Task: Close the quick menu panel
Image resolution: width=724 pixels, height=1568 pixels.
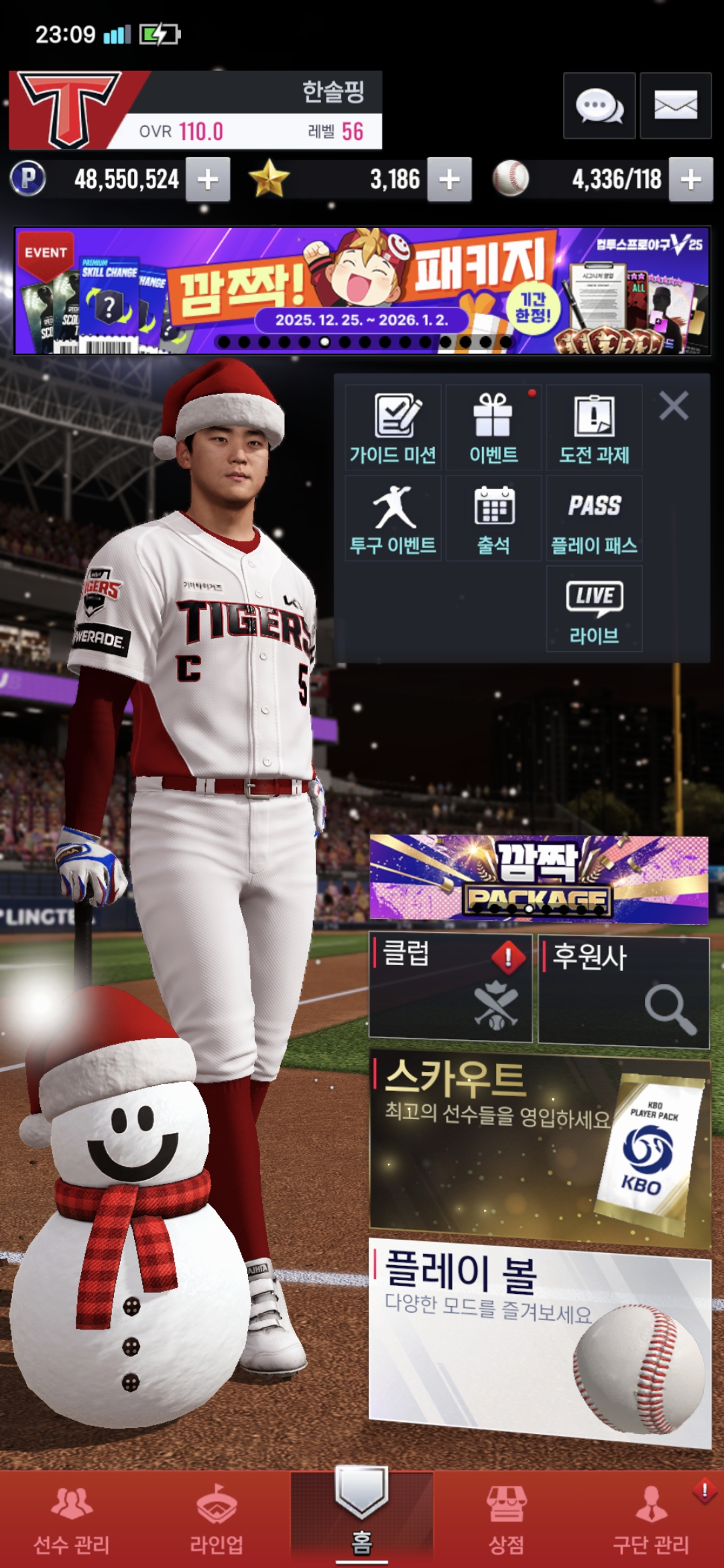Action: click(673, 406)
